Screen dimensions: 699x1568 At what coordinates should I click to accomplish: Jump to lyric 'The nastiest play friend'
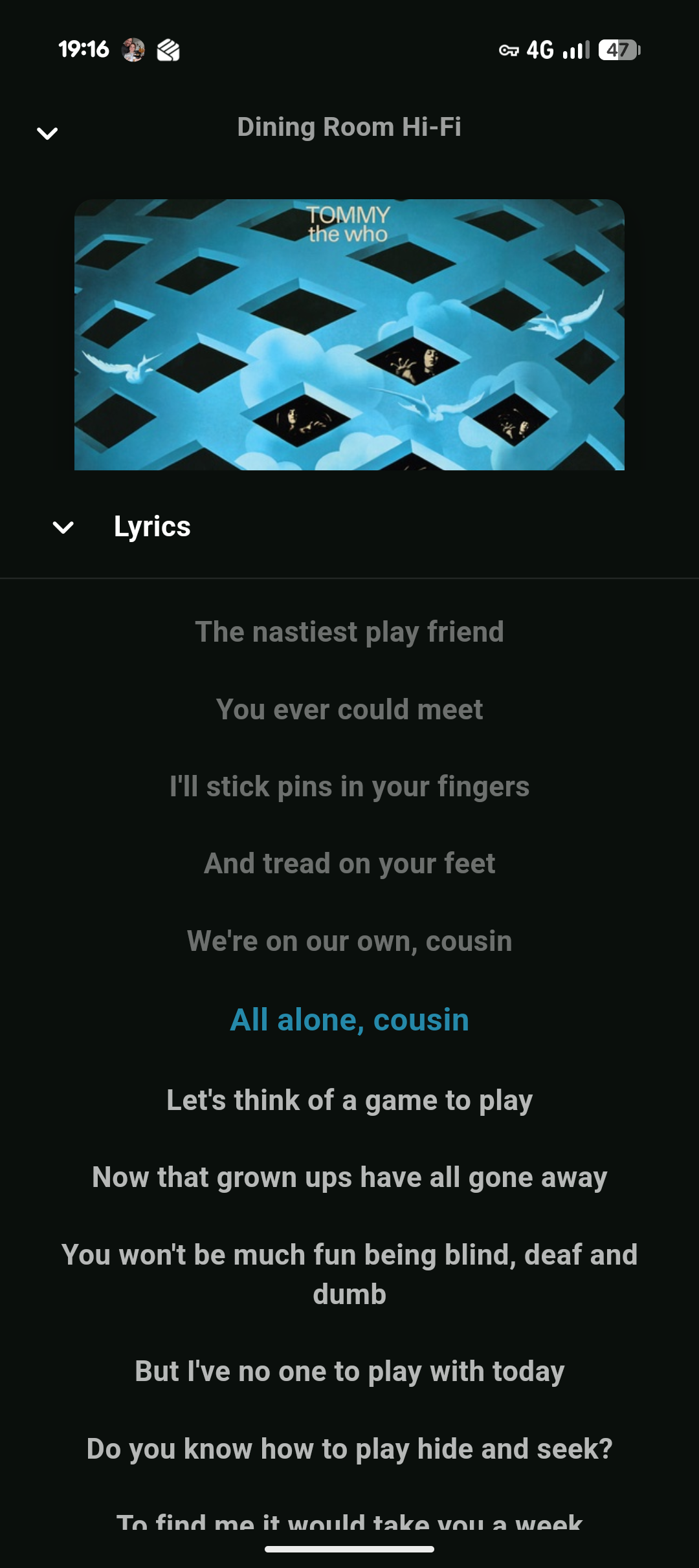pyautogui.click(x=349, y=632)
